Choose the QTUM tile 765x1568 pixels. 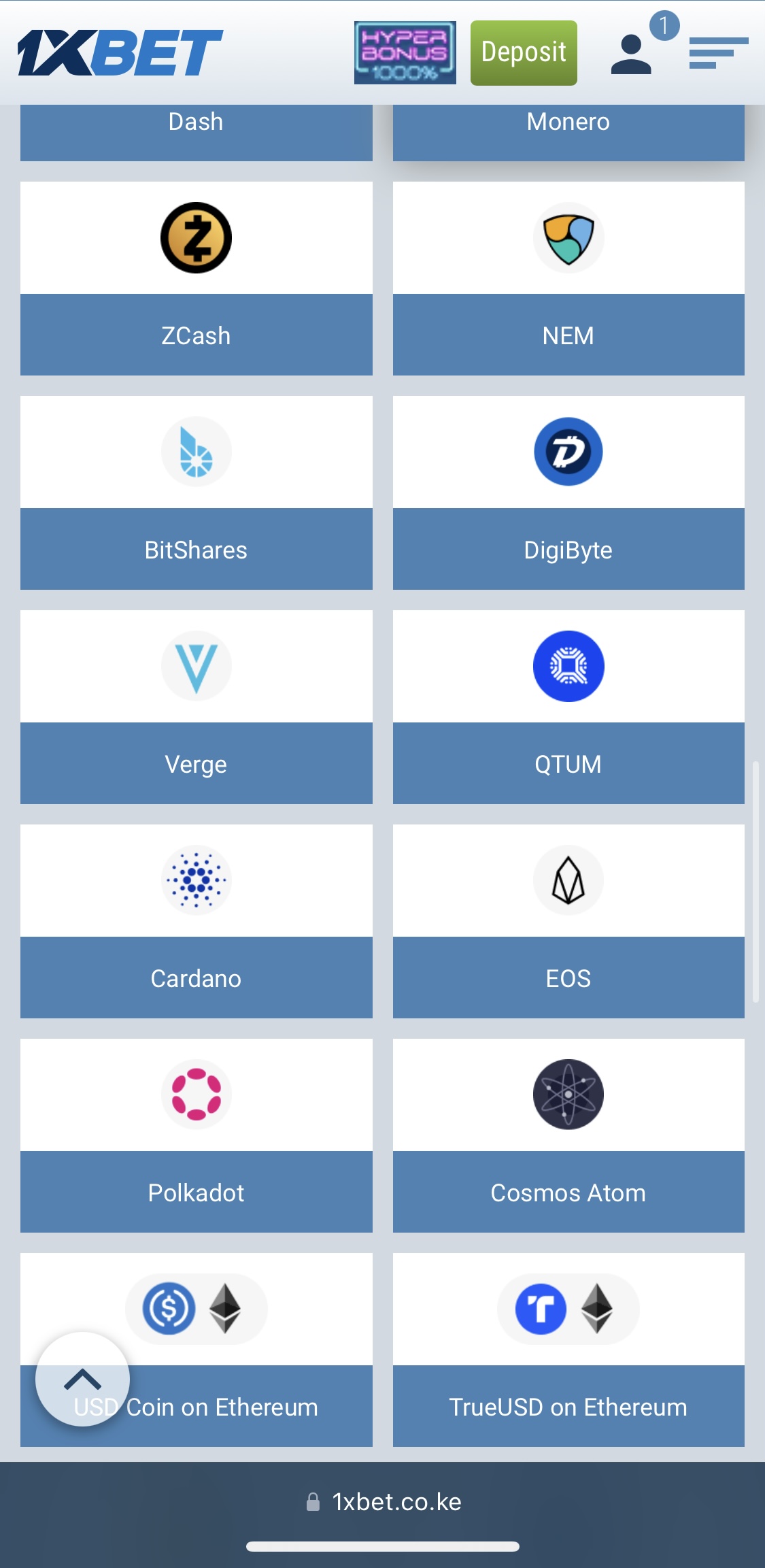click(568, 707)
